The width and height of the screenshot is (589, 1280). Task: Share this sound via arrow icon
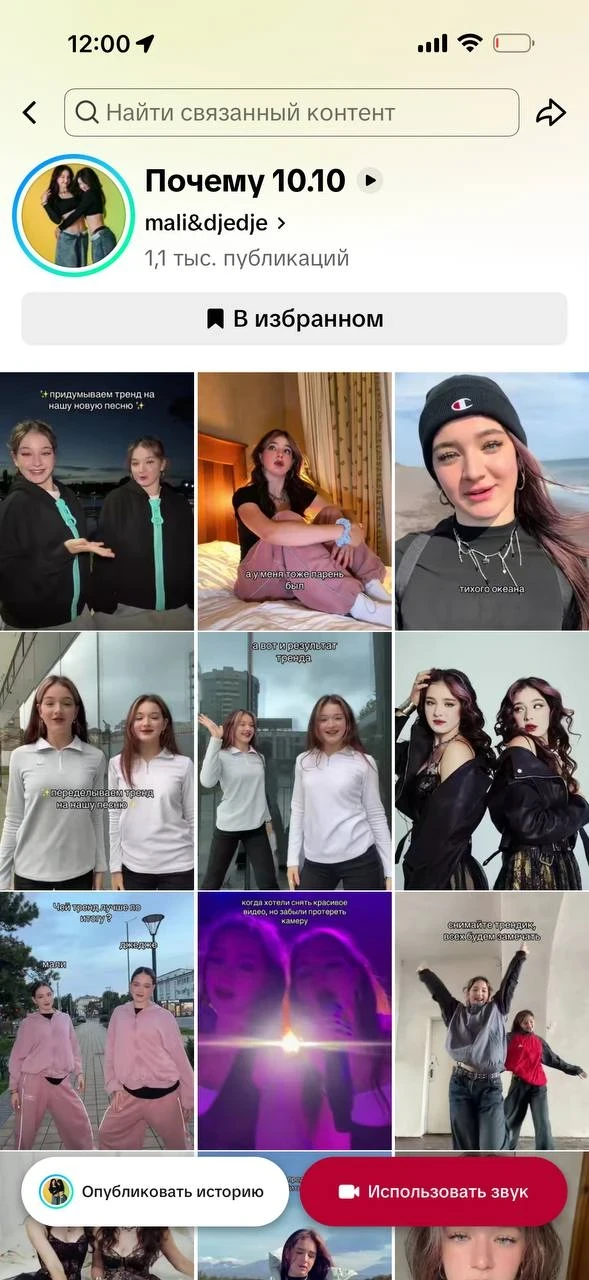tap(551, 113)
